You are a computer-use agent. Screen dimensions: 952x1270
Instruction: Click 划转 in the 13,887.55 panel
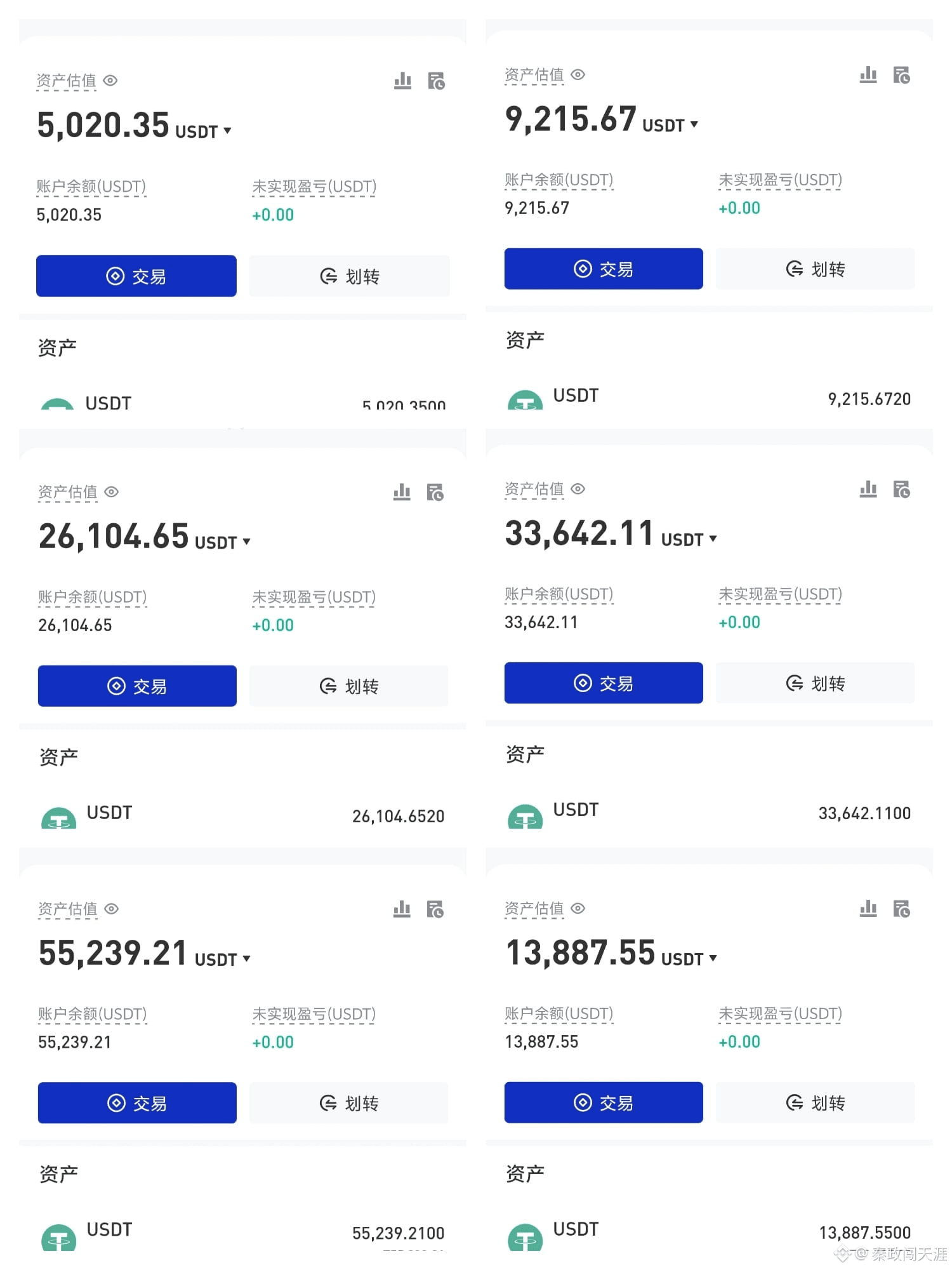[815, 1103]
